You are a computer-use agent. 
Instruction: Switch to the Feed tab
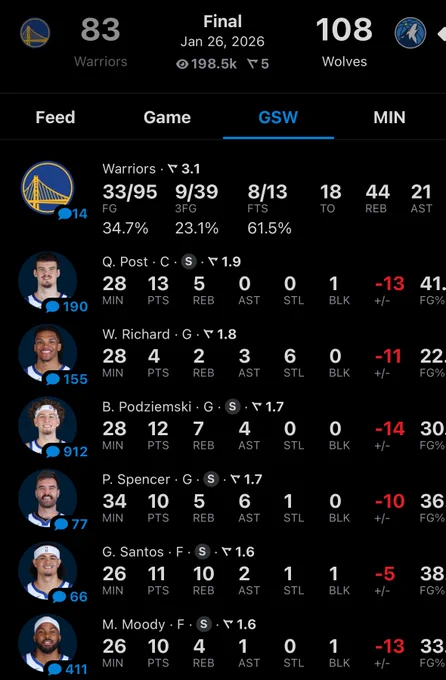(56, 118)
